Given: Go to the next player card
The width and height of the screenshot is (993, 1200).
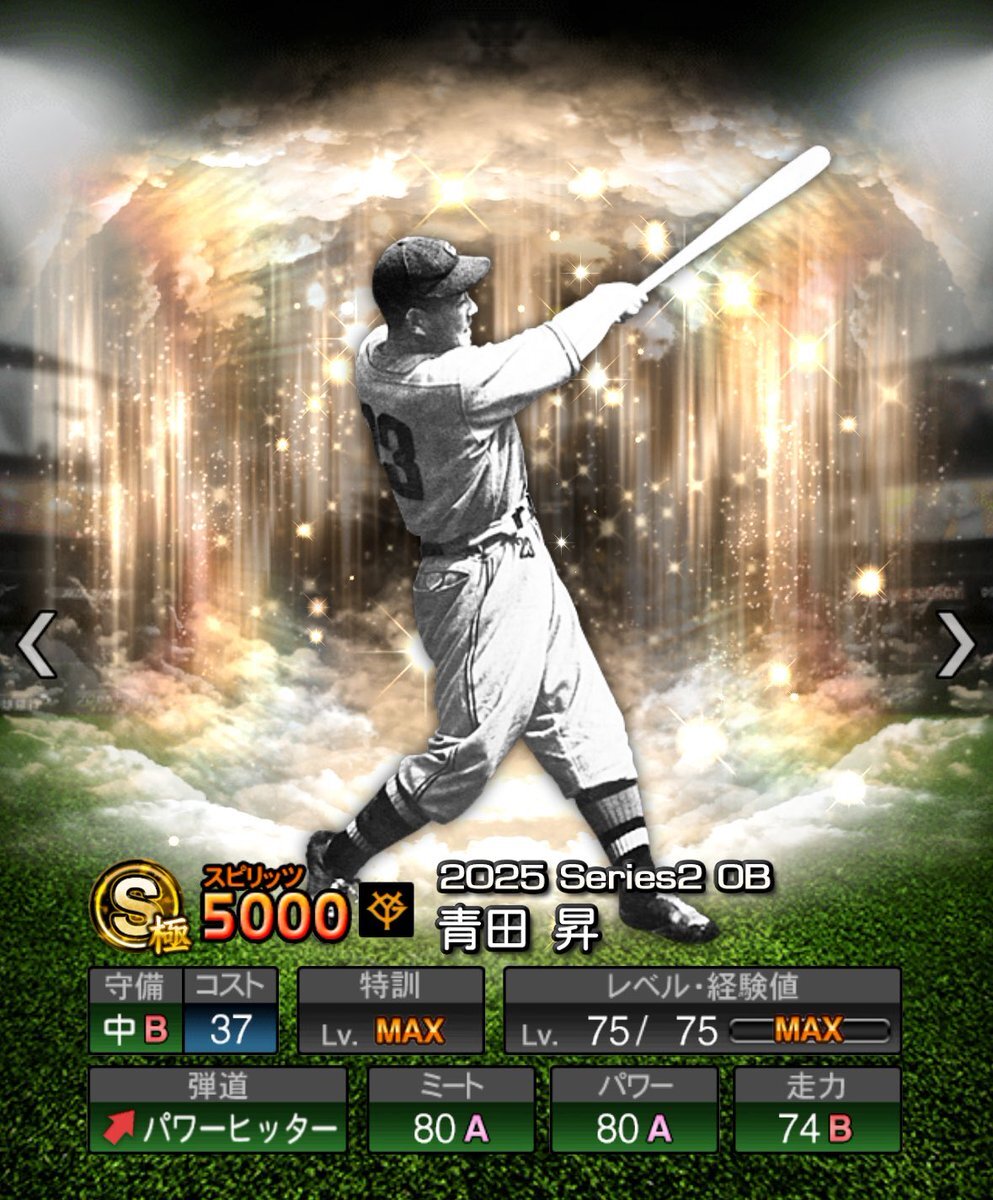Looking at the screenshot, I should pyautogui.click(x=954, y=647).
